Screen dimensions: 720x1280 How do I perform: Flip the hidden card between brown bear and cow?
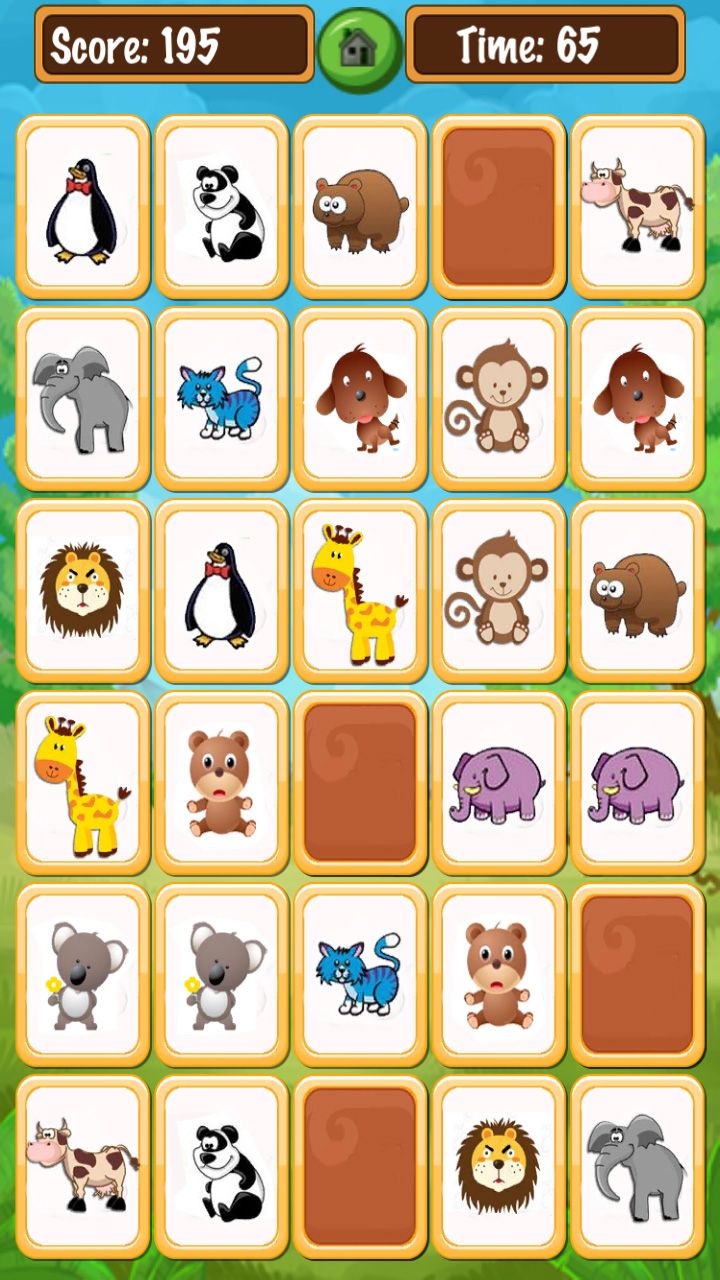(x=498, y=207)
